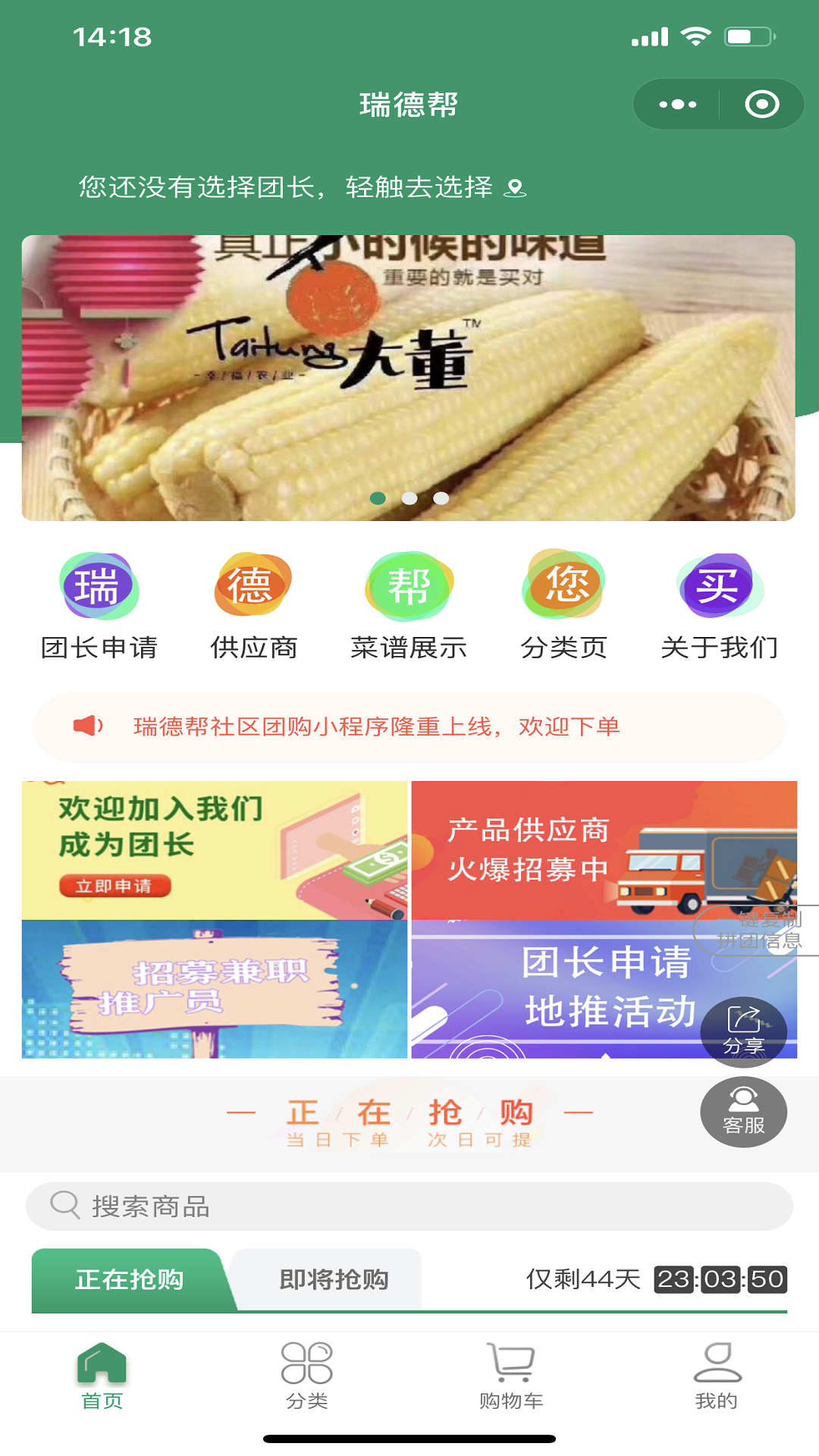
Task: Contact 客服 via floating button
Action: (743, 1112)
